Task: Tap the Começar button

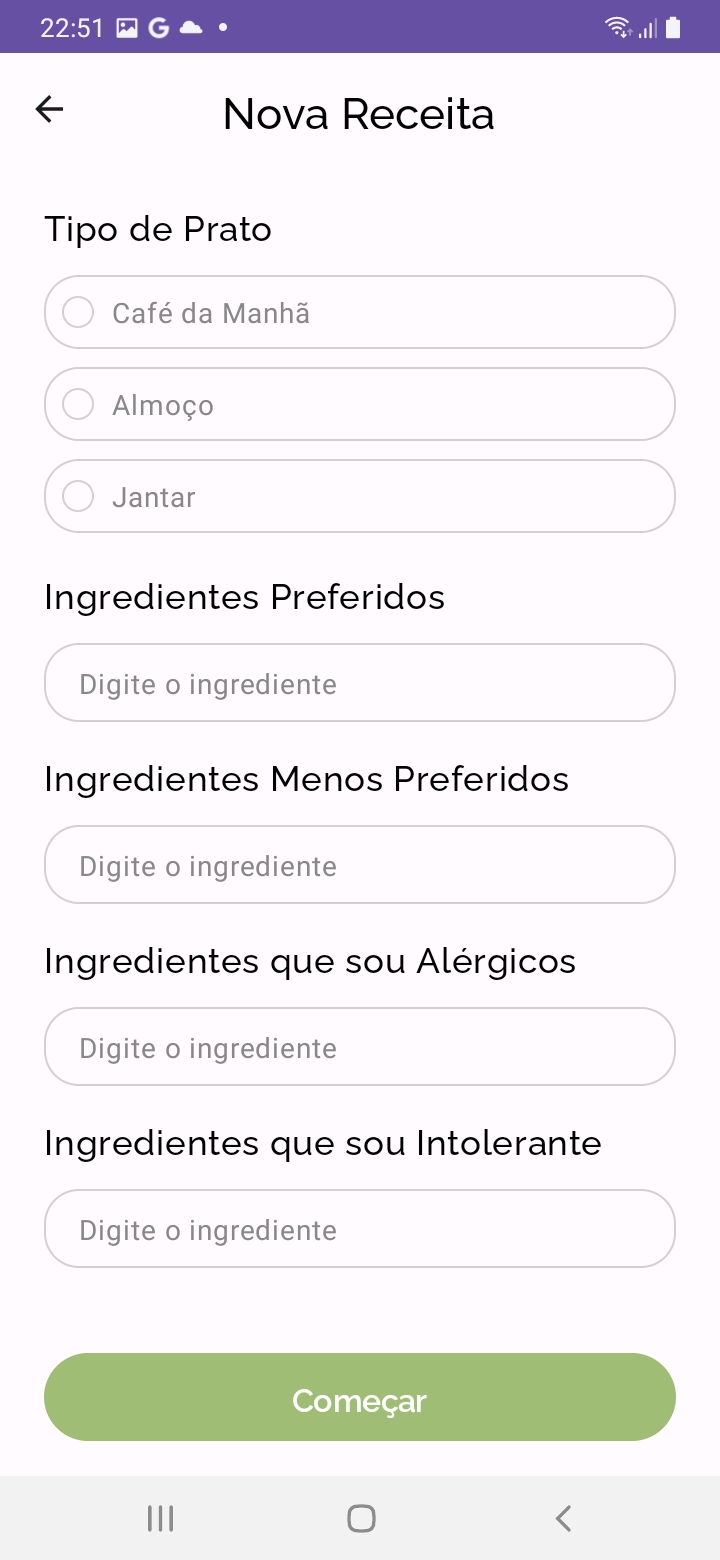Action: tap(360, 1397)
